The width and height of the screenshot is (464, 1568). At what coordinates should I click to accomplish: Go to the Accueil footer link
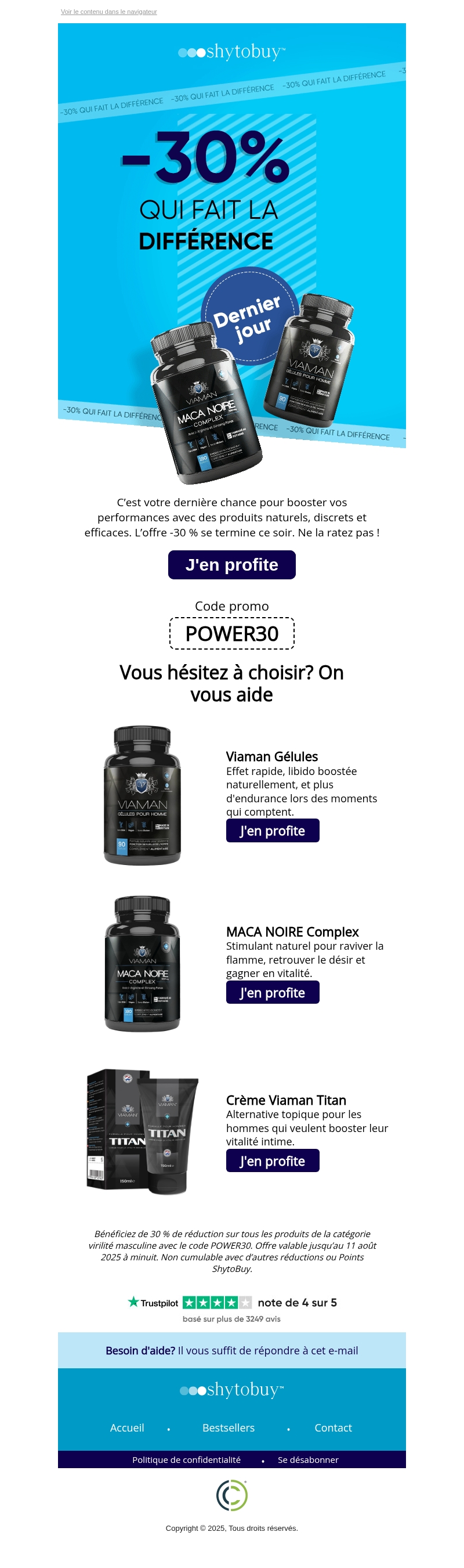[127, 1428]
